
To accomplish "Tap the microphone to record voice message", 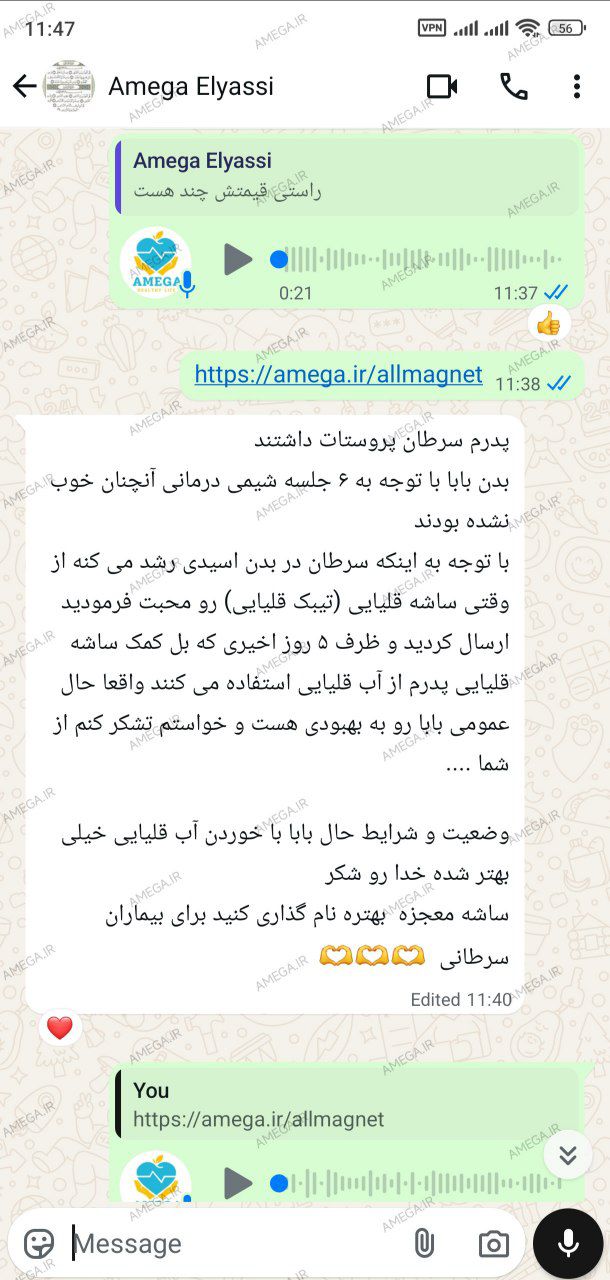I will click(568, 1243).
